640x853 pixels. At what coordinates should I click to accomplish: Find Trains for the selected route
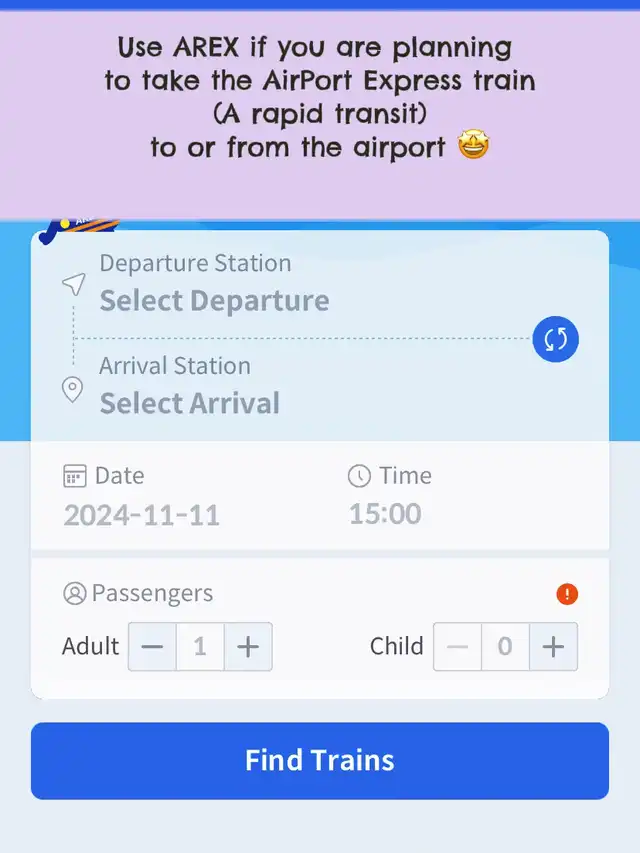point(320,760)
